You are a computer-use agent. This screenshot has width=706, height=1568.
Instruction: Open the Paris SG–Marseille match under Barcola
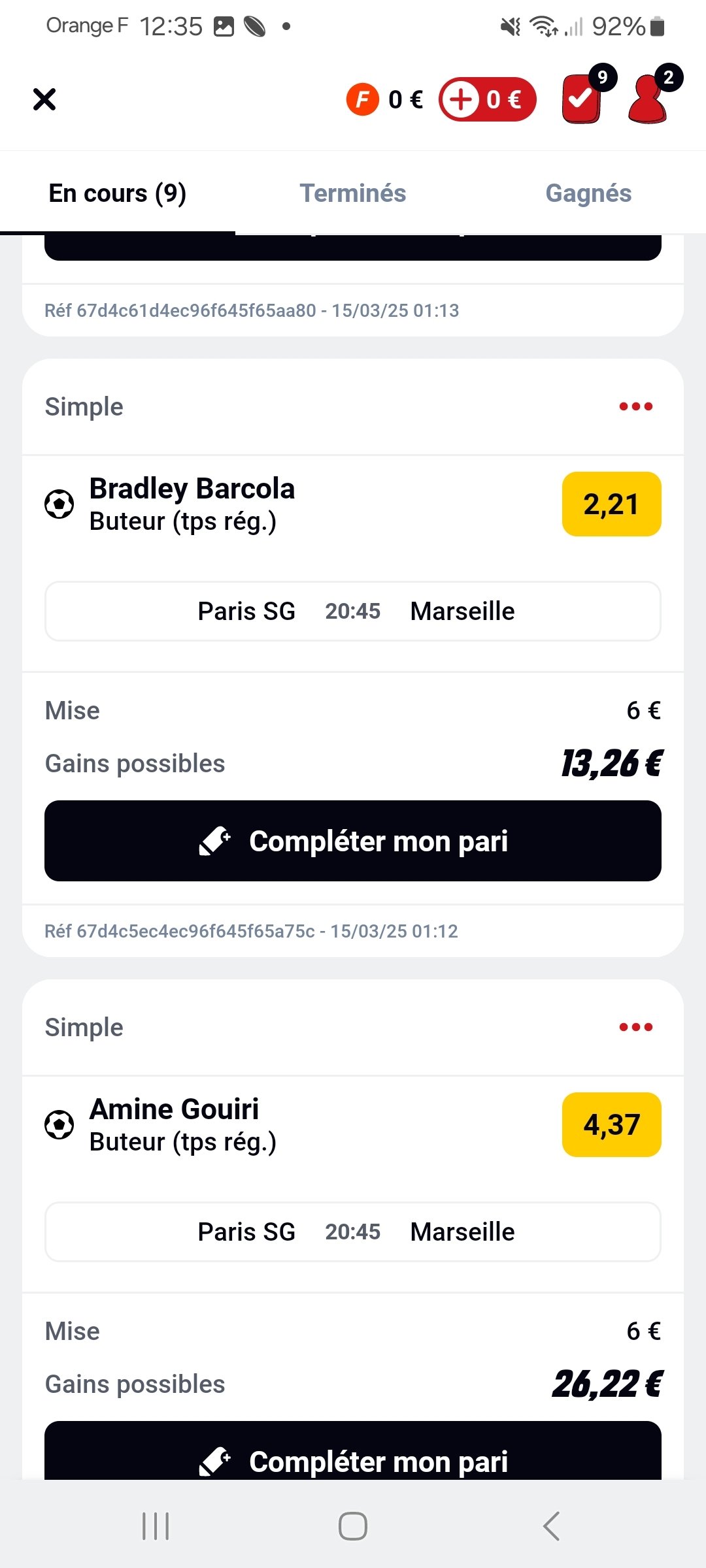click(x=353, y=612)
